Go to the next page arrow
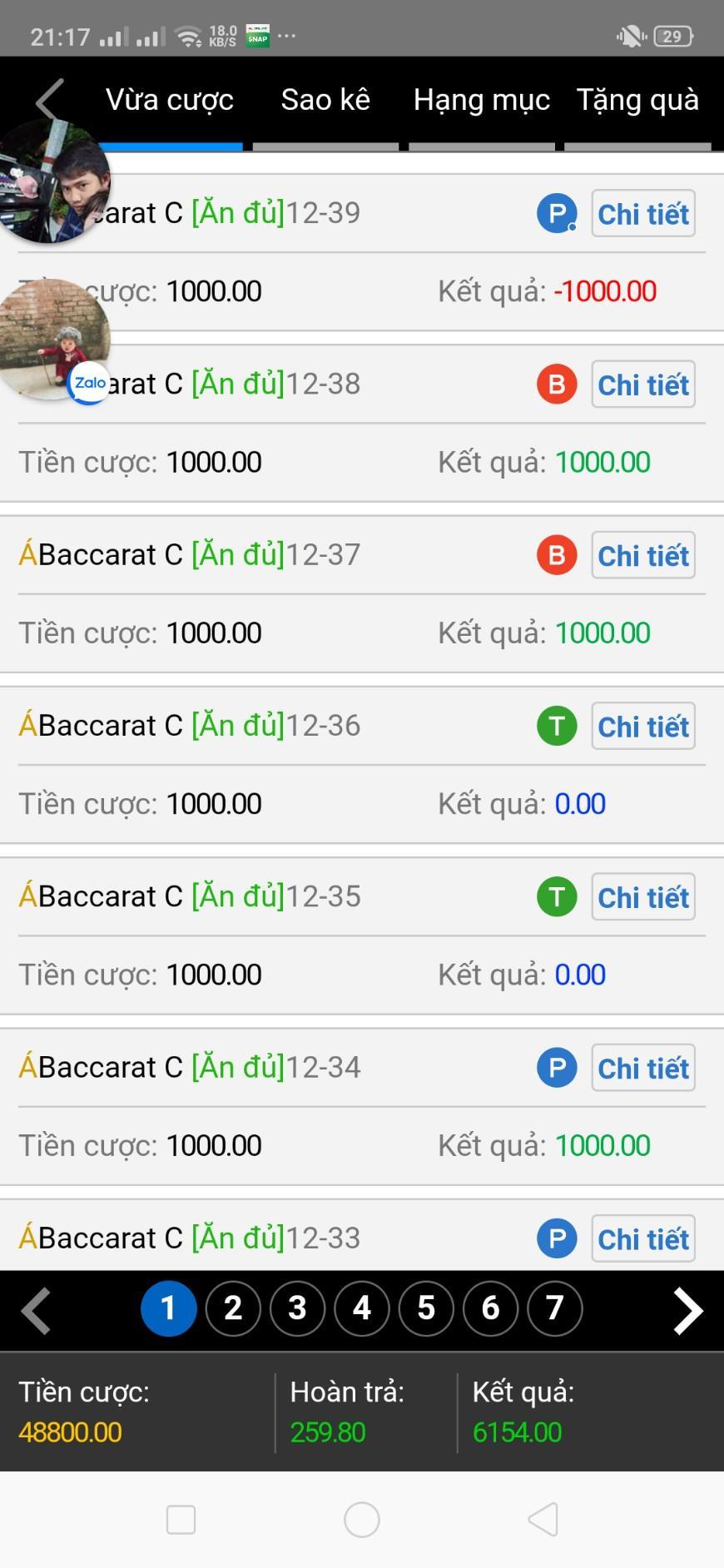 point(687,1311)
